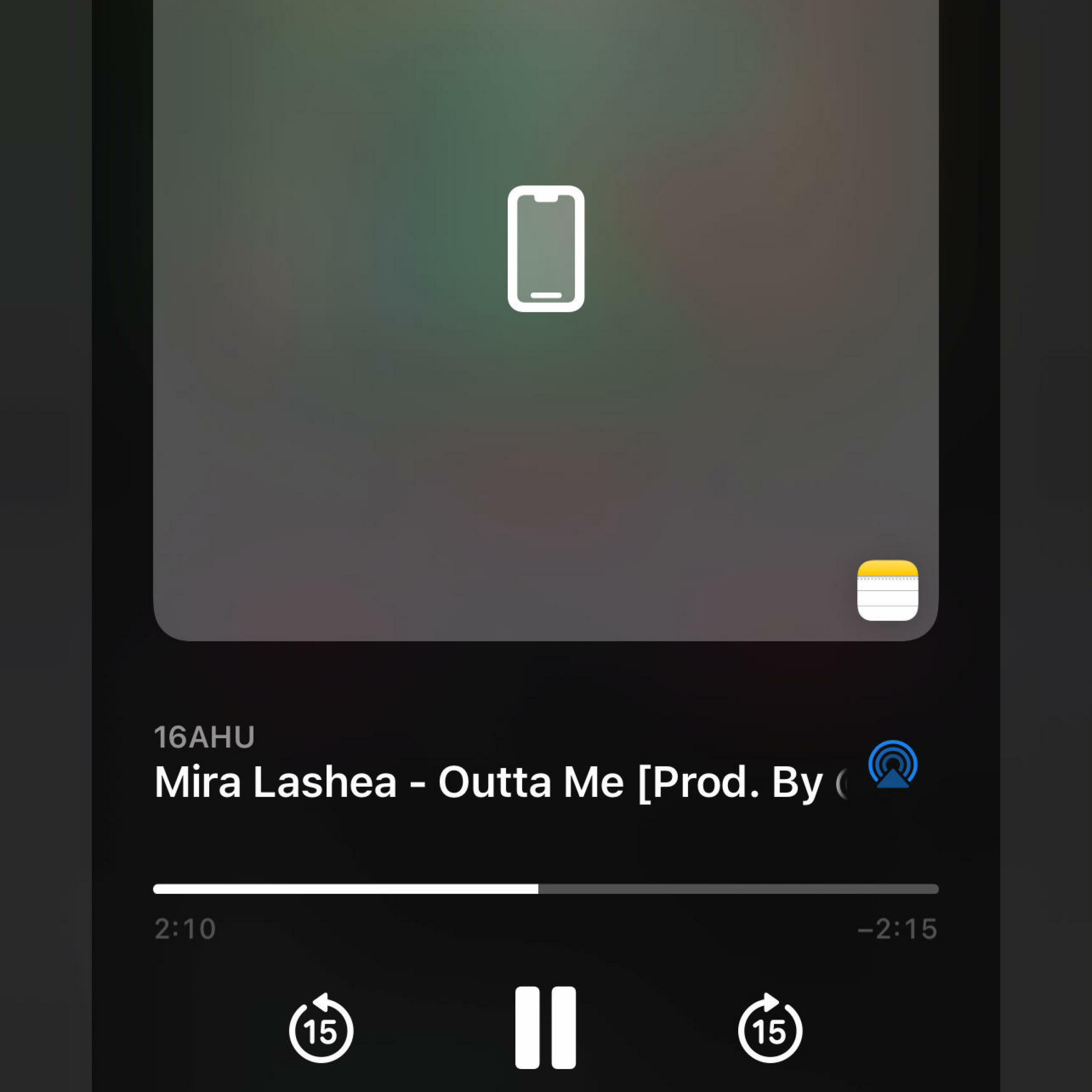
Task: Rewind 15 seconds
Action: [321, 1028]
